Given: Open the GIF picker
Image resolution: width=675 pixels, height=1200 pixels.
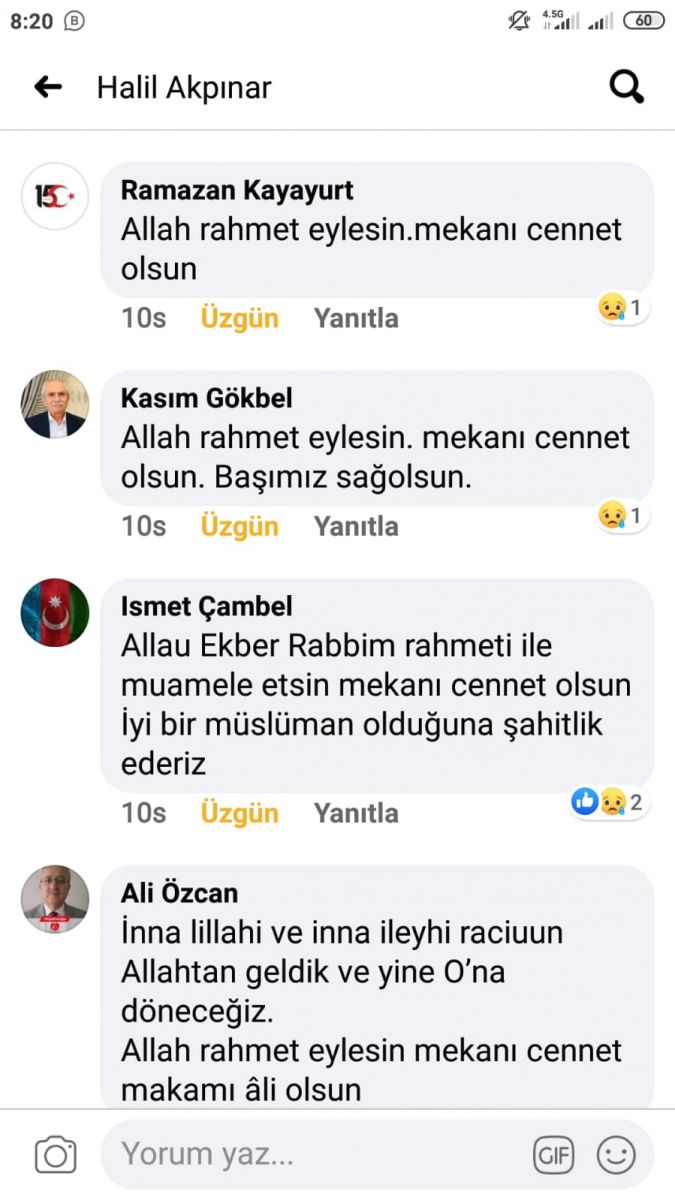Looking at the screenshot, I should tap(553, 1156).
